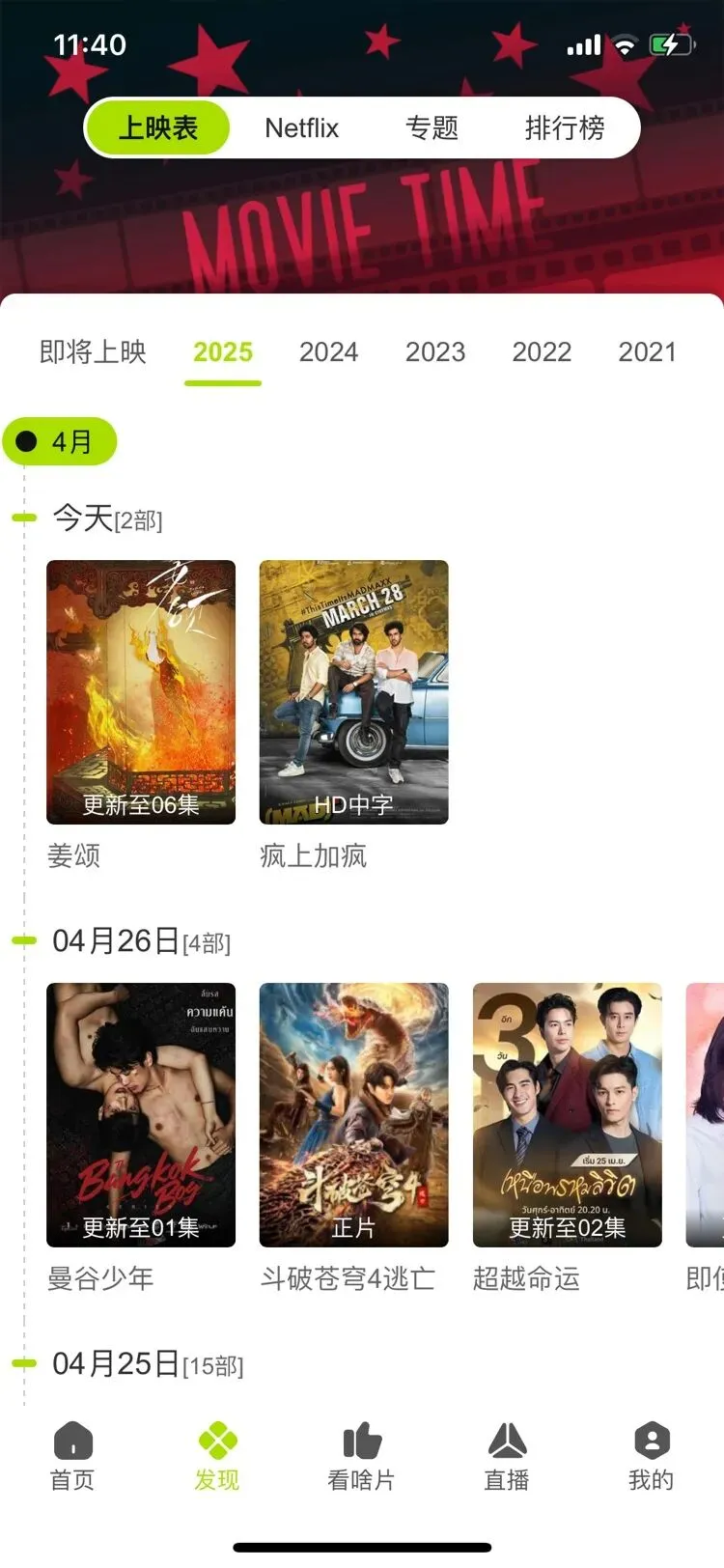Open the 我的 profile tab

pos(652,1456)
